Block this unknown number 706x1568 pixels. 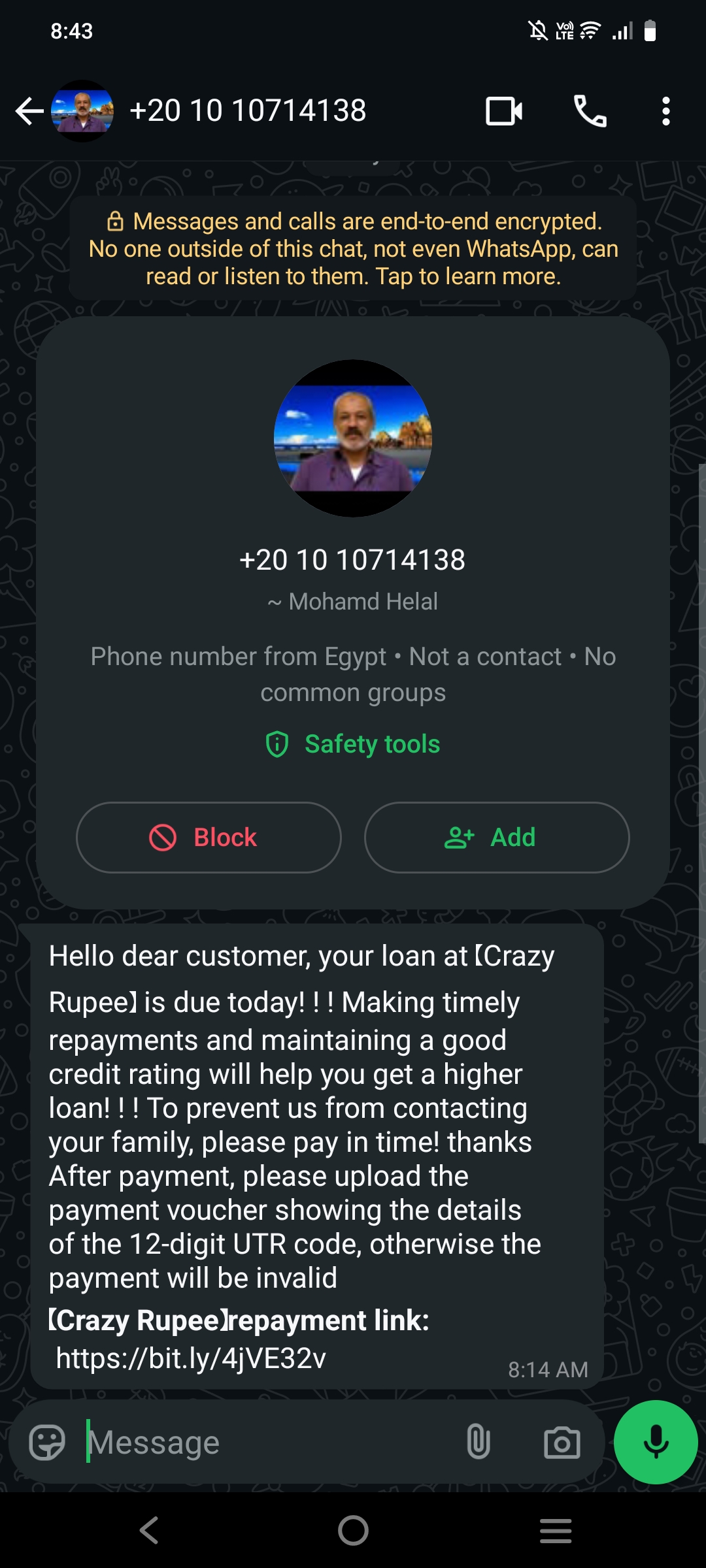[x=209, y=838]
